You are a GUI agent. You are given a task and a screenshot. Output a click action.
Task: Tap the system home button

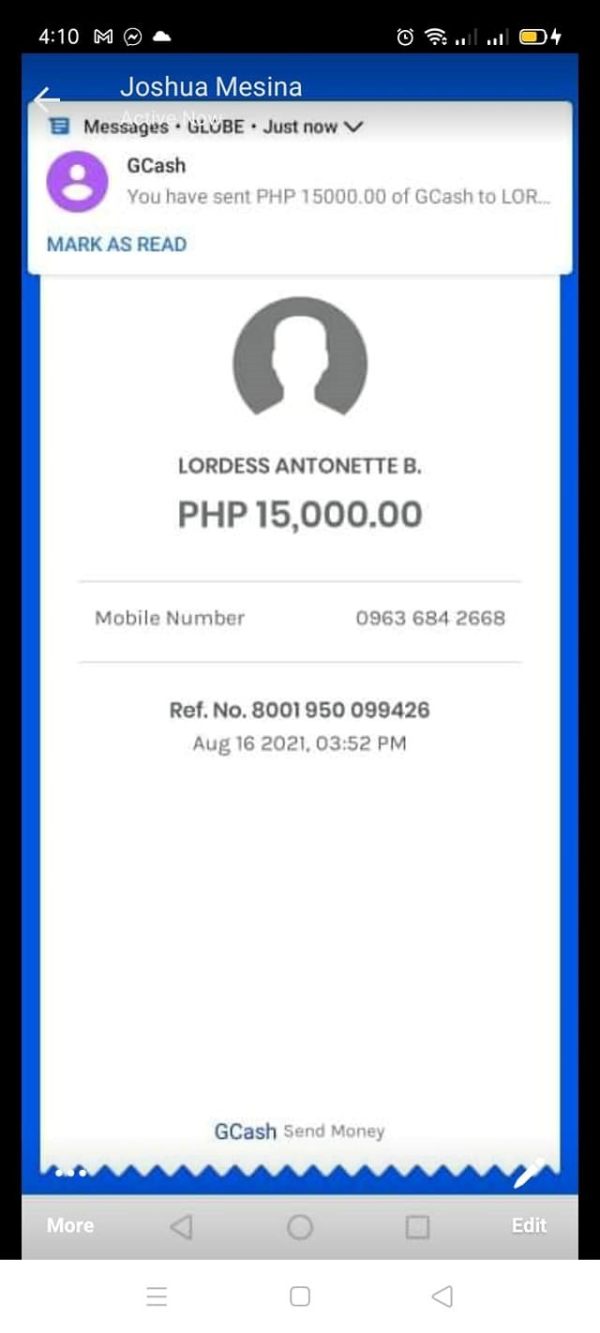pyautogui.click(x=300, y=1297)
